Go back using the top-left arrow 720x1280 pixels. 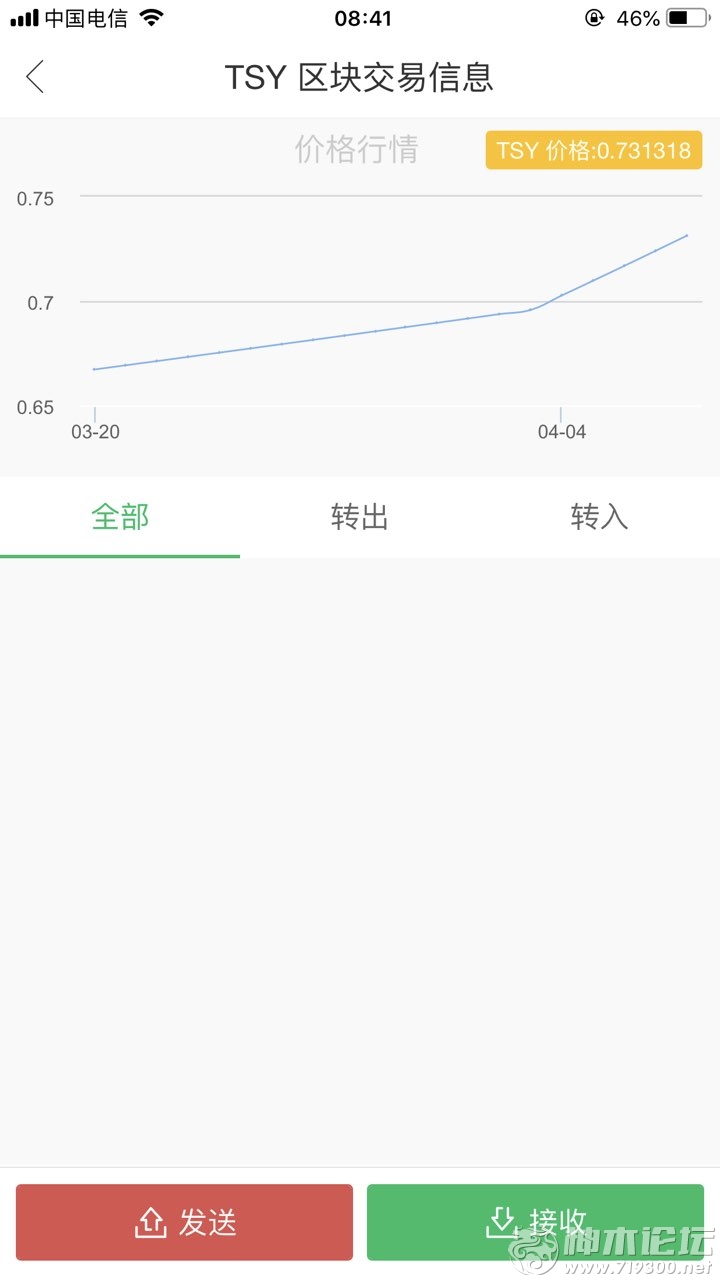tap(35, 77)
